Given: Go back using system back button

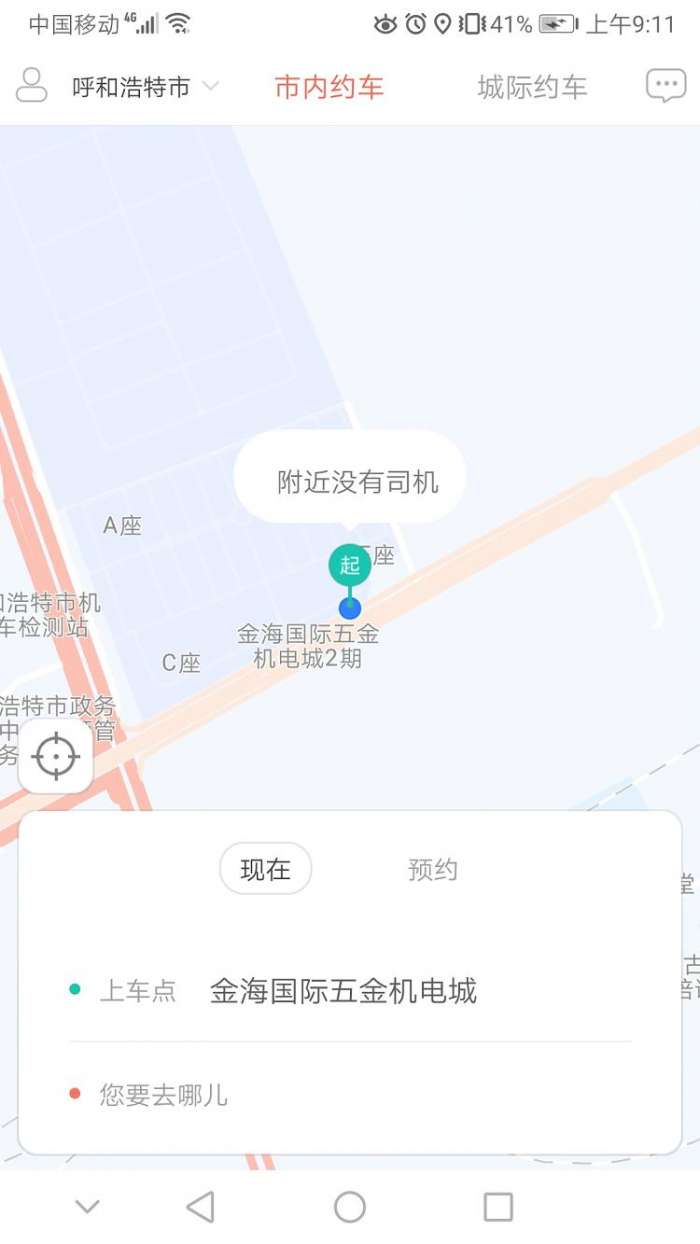Looking at the screenshot, I should pyautogui.click(x=201, y=1207).
